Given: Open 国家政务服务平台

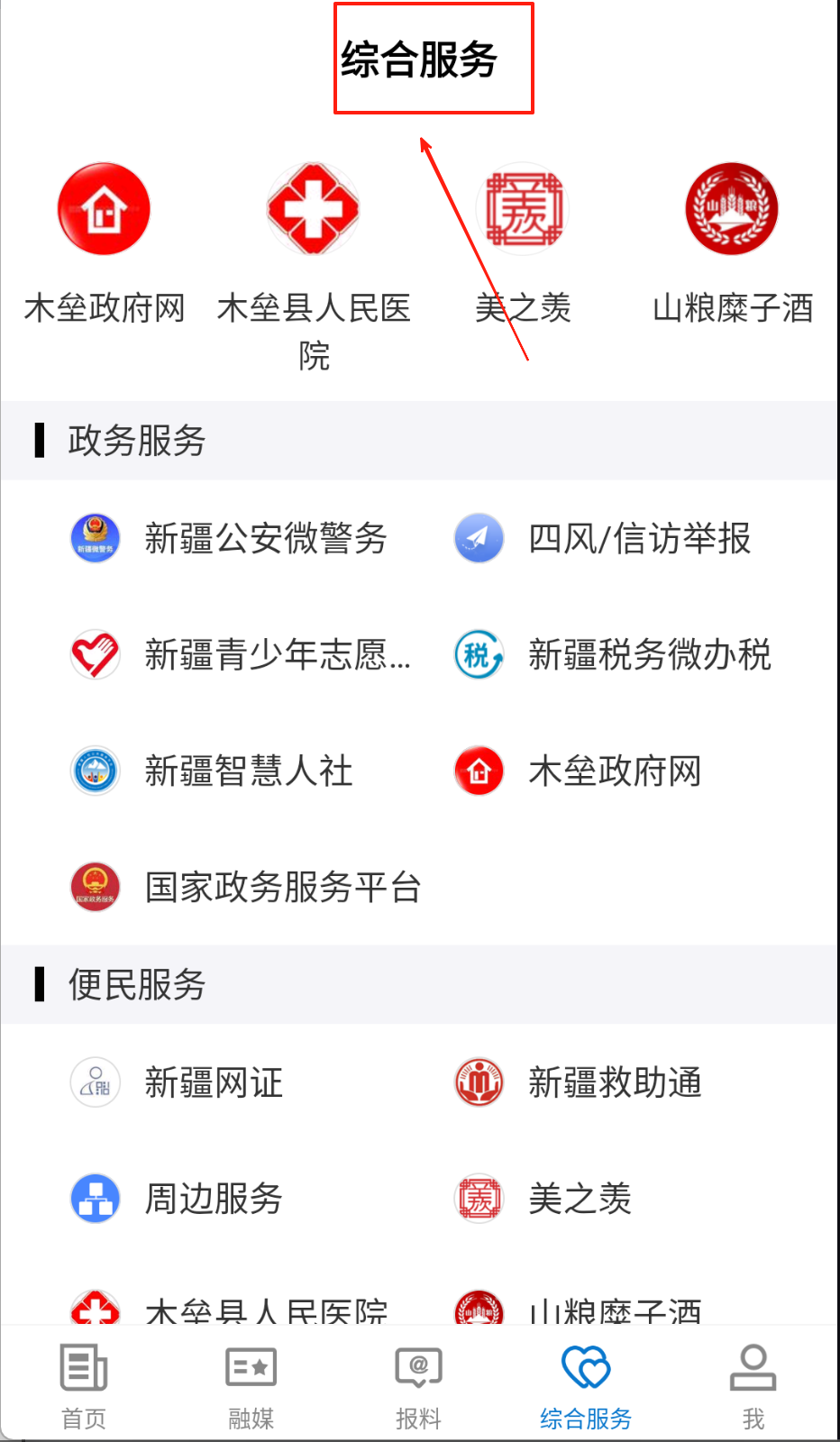Looking at the screenshot, I should [x=246, y=888].
